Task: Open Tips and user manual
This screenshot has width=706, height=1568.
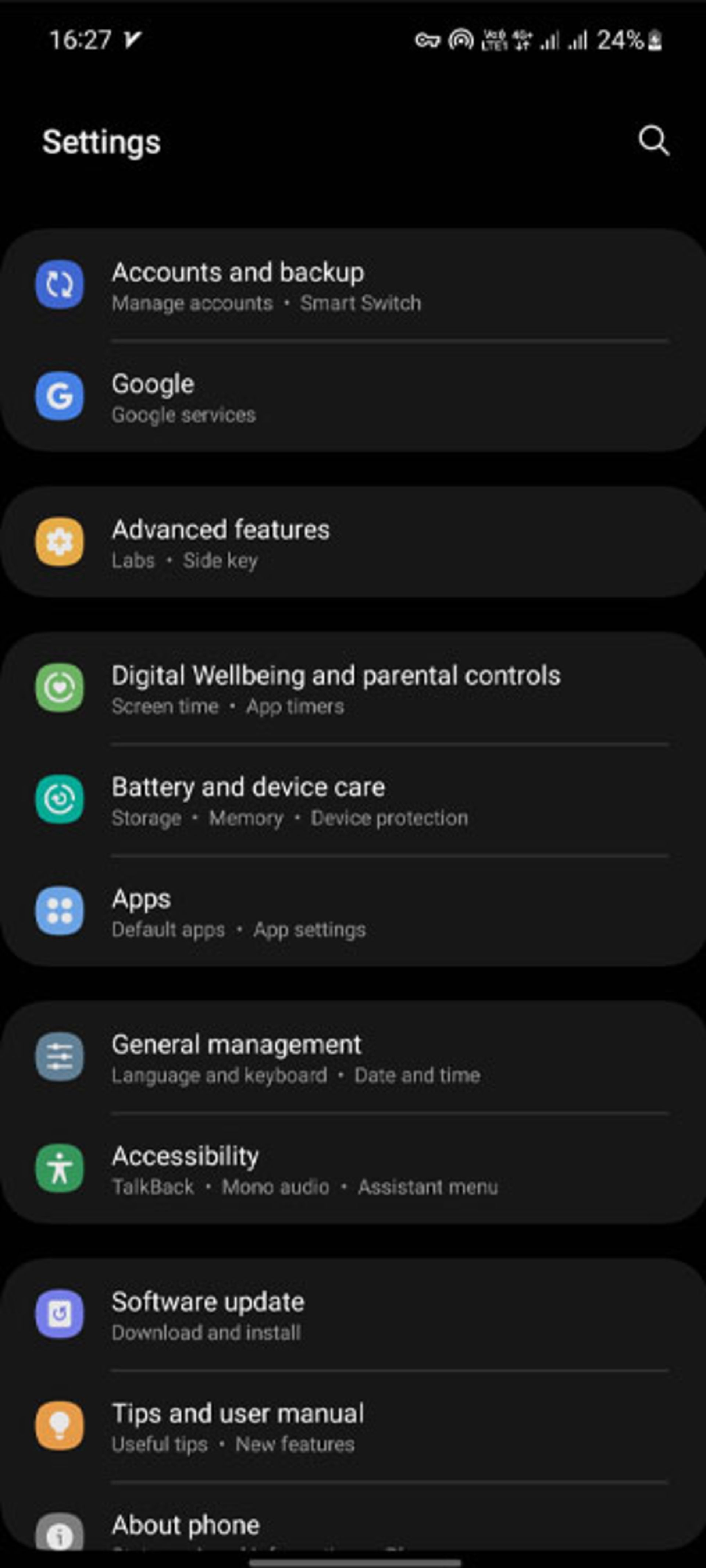Action: click(x=353, y=1426)
